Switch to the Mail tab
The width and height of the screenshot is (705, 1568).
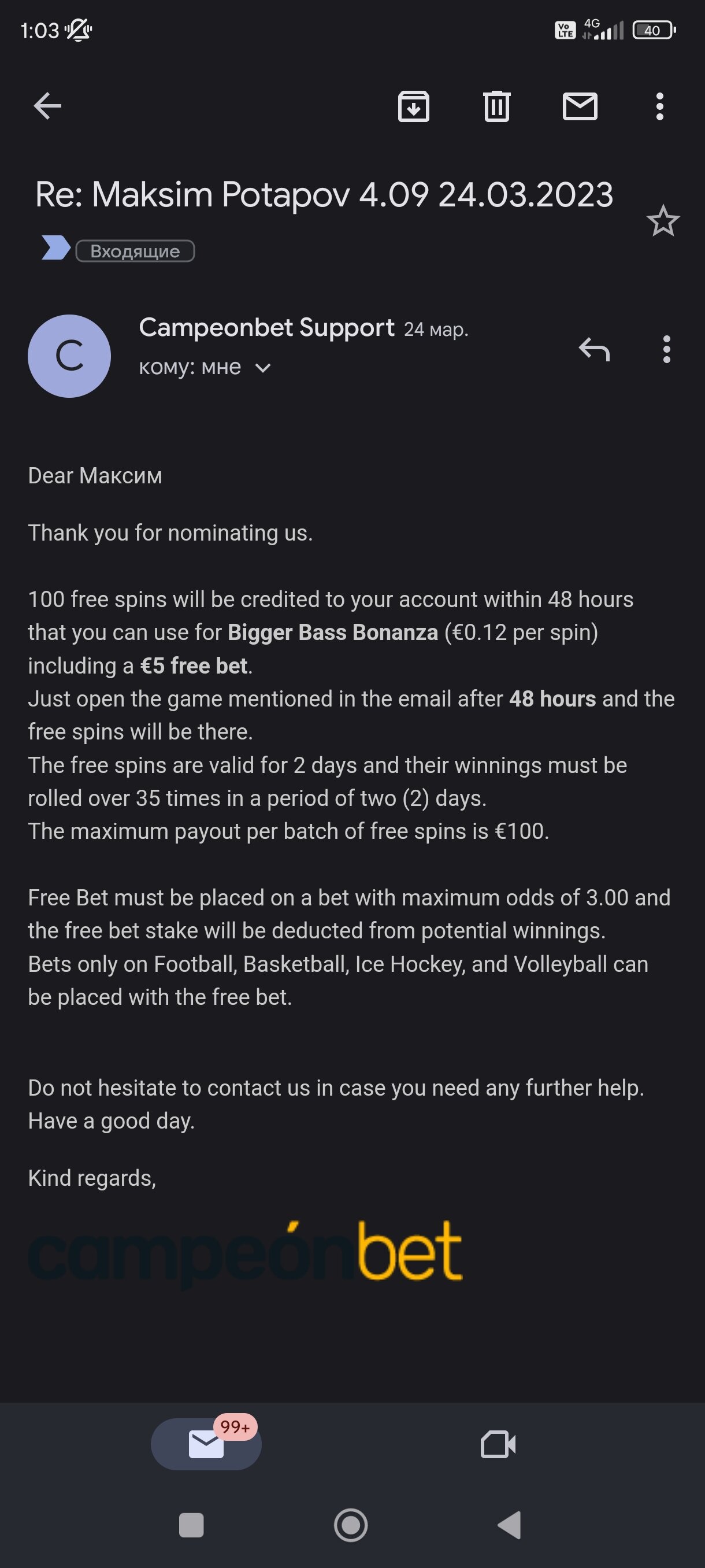pos(206,1444)
